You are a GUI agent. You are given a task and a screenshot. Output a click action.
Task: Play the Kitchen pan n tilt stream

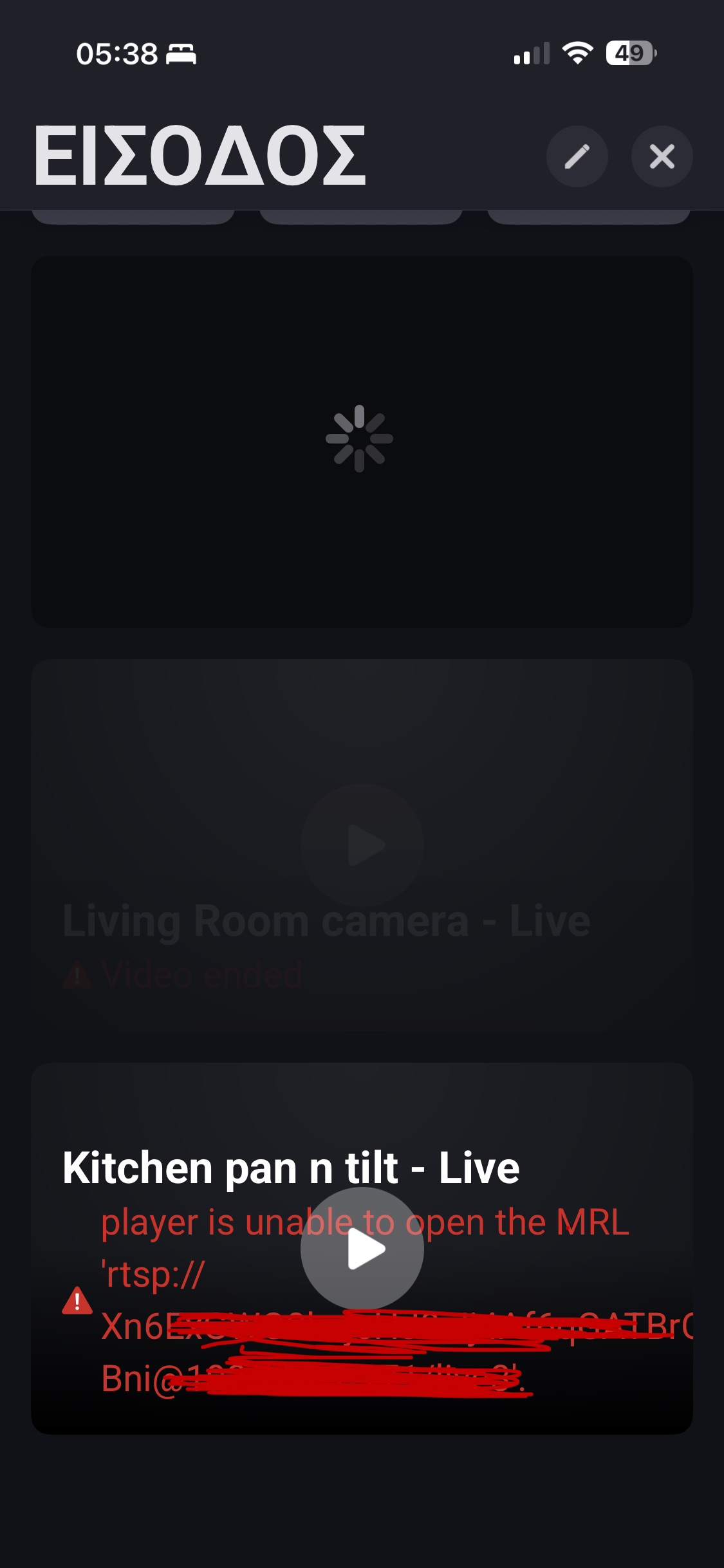click(x=362, y=1249)
